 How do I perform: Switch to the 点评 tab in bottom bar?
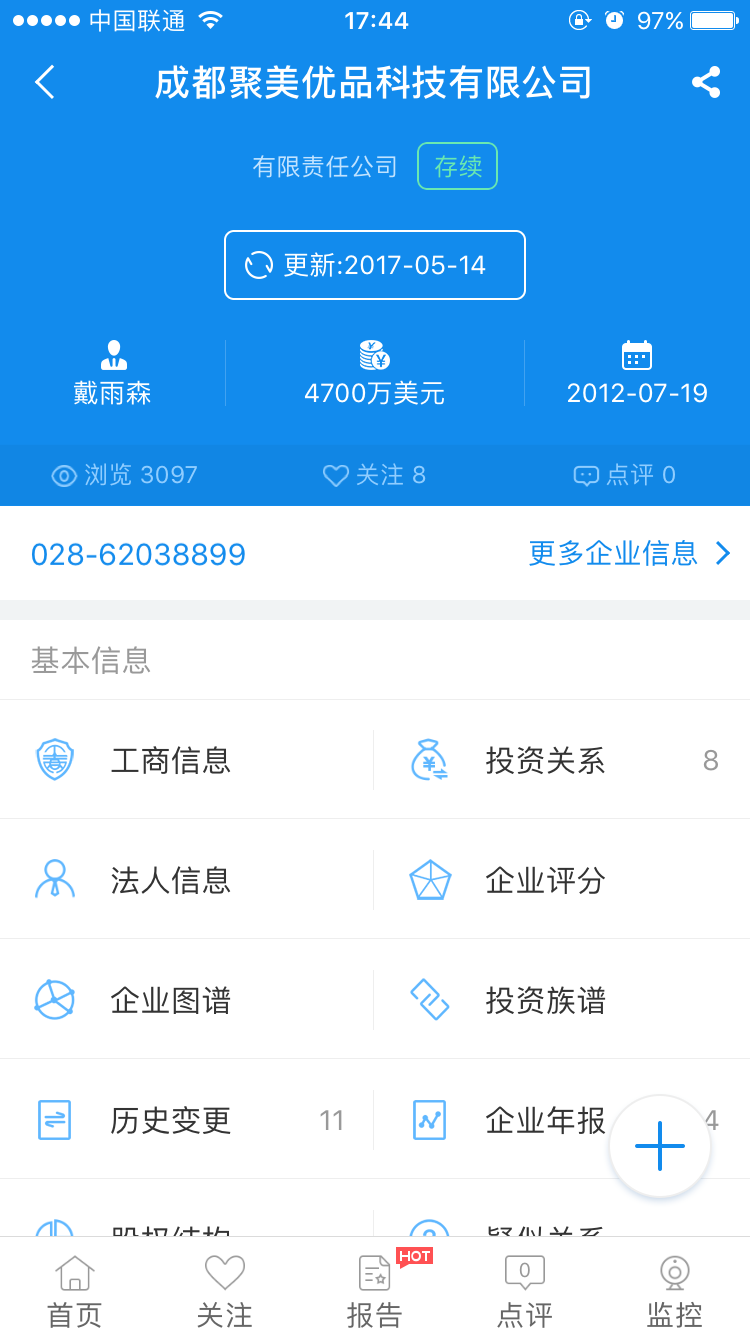point(525,1291)
